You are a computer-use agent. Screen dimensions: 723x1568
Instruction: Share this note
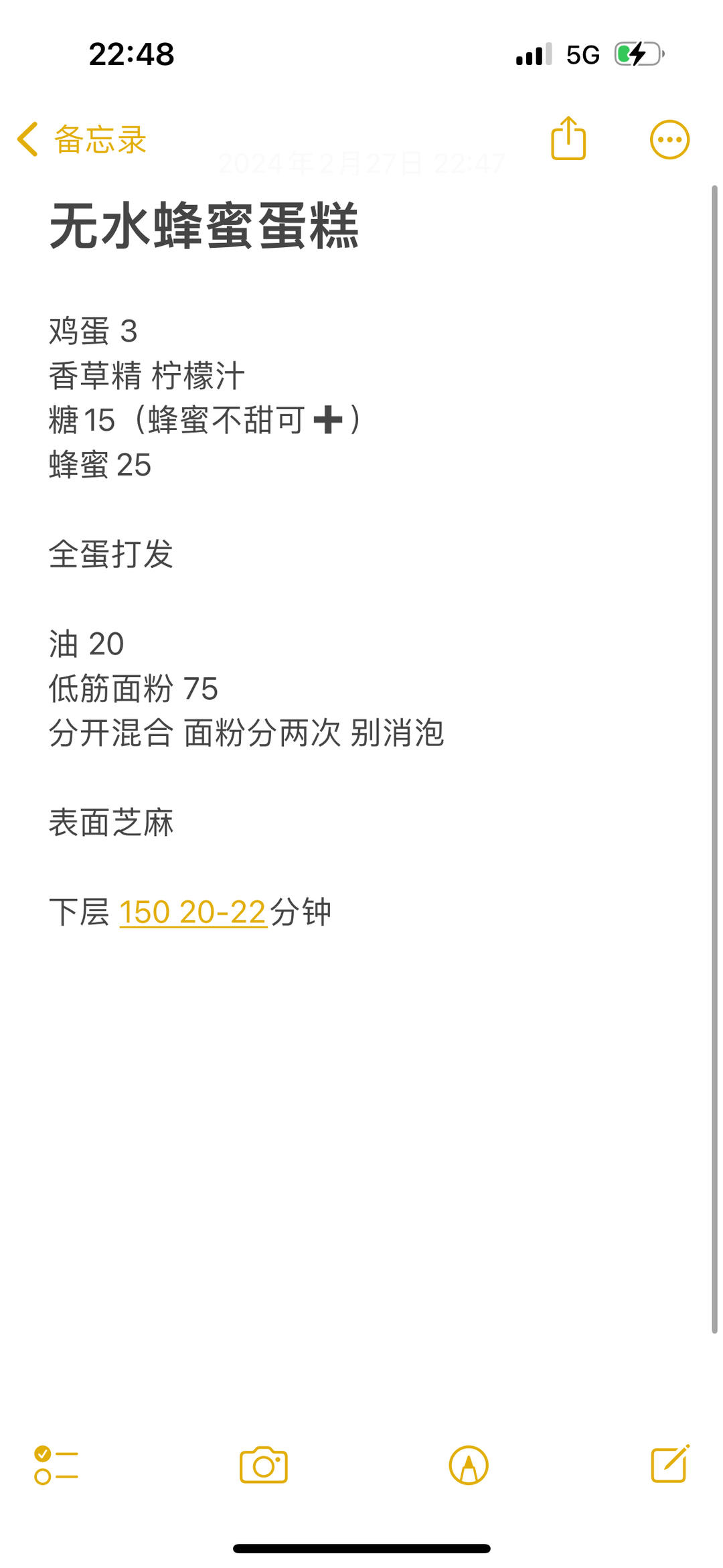(568, 139)
